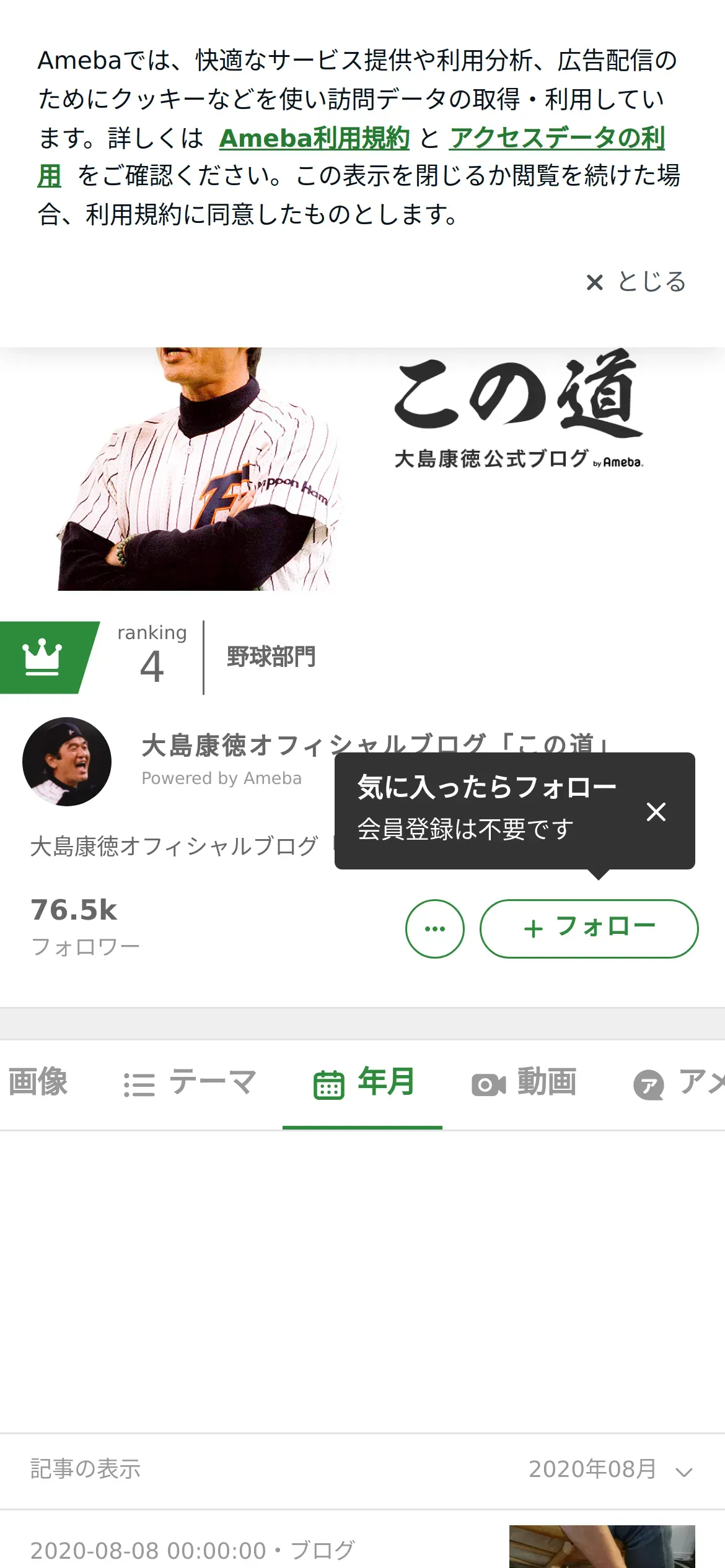Open the three-dot more options button
The height and width of the screenshot is (1568, 725).
coord(434,928)
